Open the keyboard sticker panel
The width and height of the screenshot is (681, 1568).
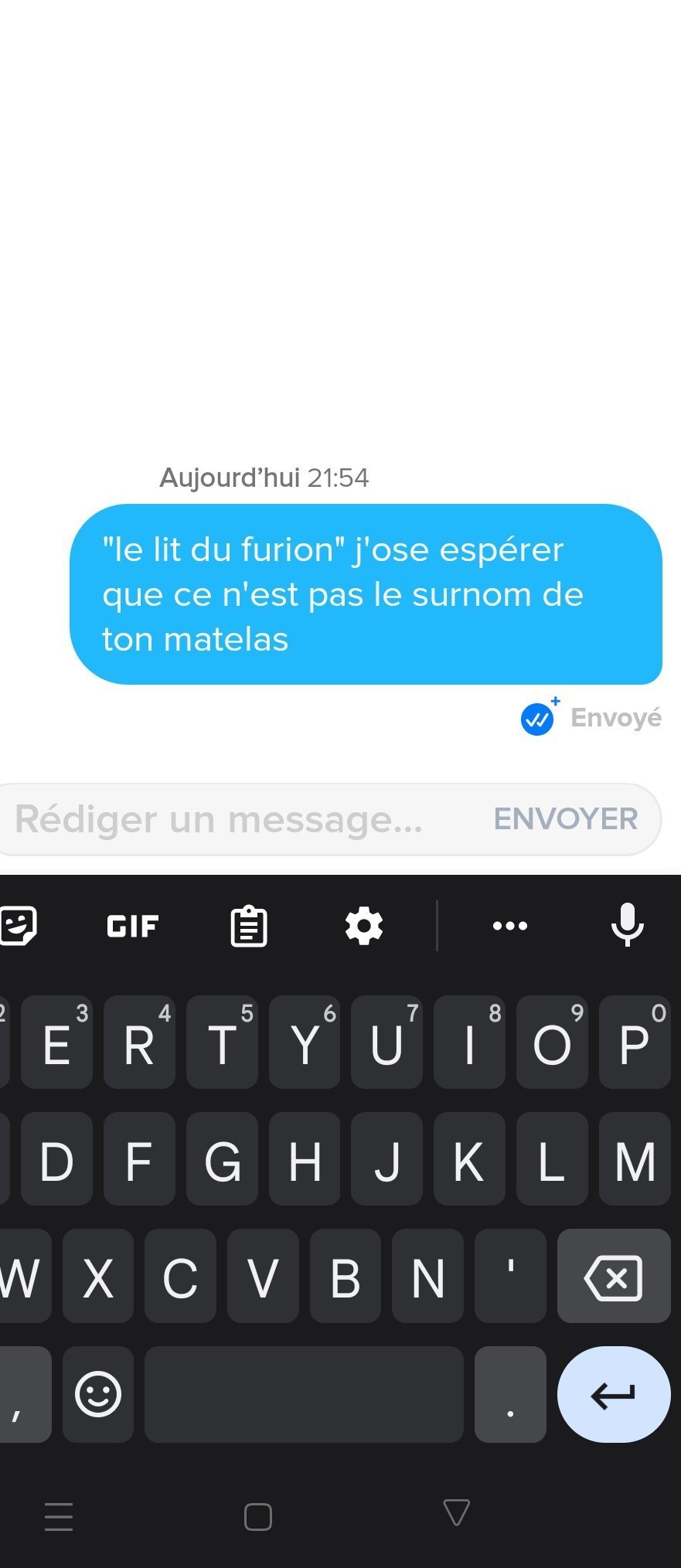19,926
